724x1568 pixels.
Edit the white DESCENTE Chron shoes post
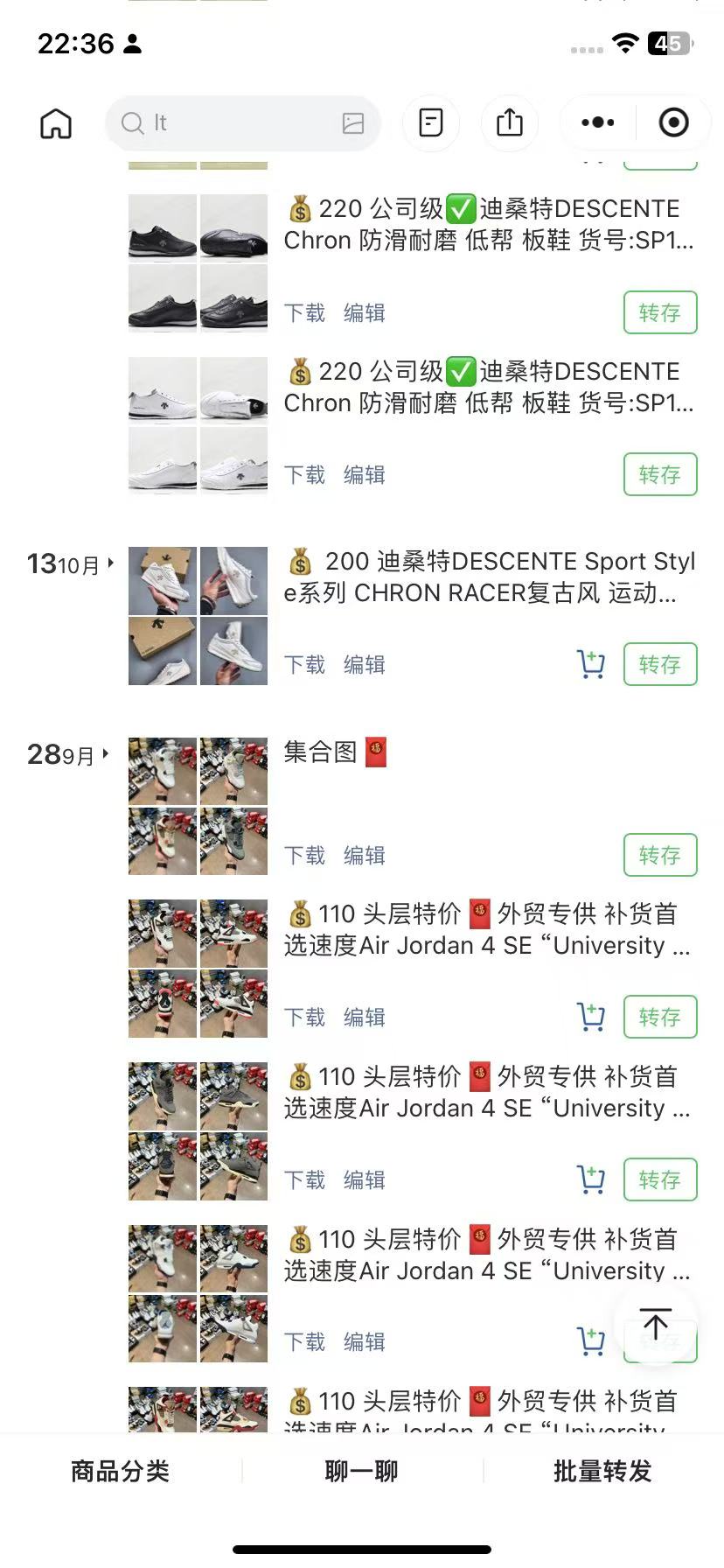364,475
